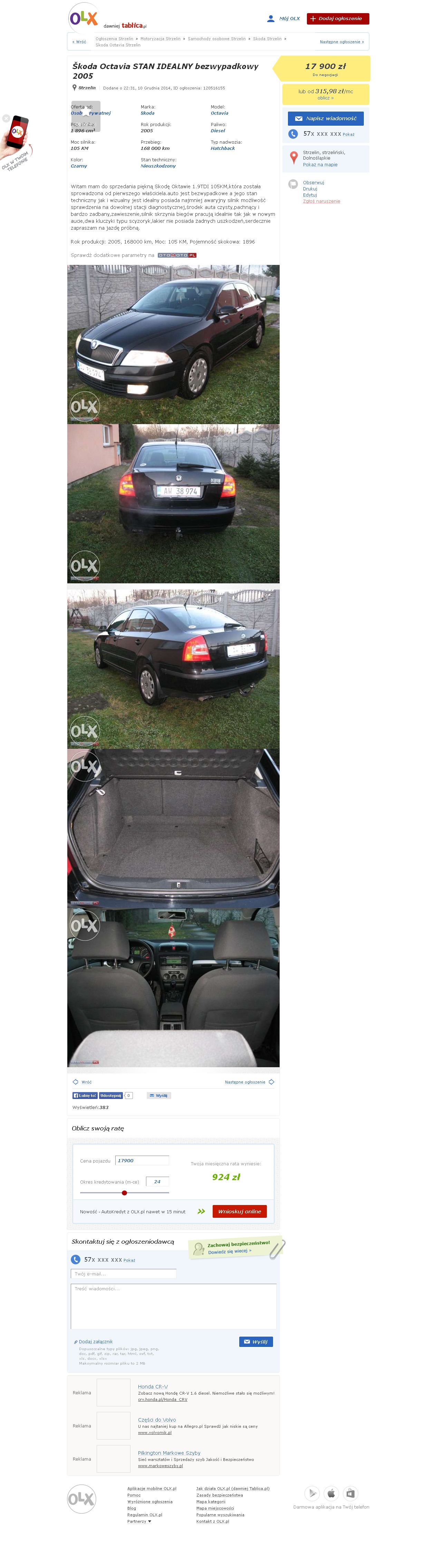Image resolution: width=436 pixels, height=1568 pixels.
Task: Report via Zgłoś naruszenie
Action: pyautogui.click(x=321, y=201)
